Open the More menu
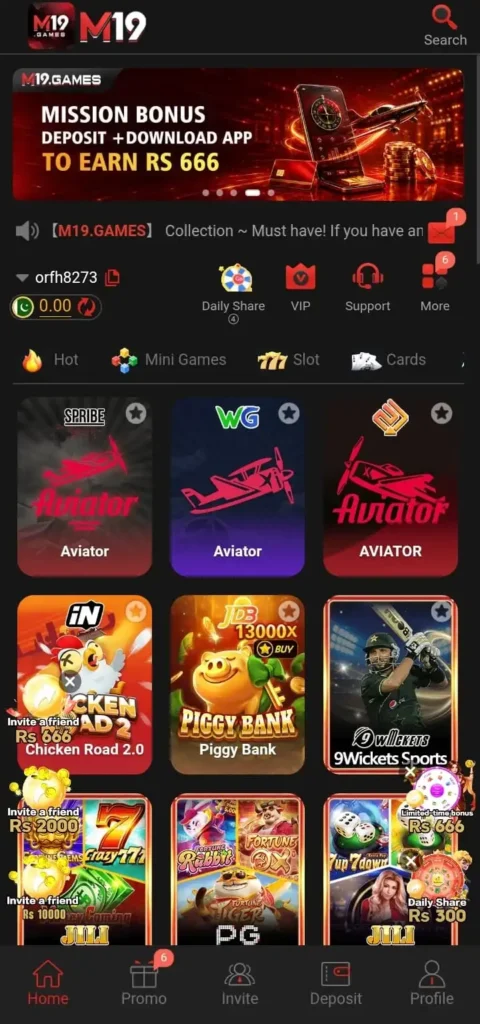The height and width of the screenshot is (1024, 480). click(436, 285)
